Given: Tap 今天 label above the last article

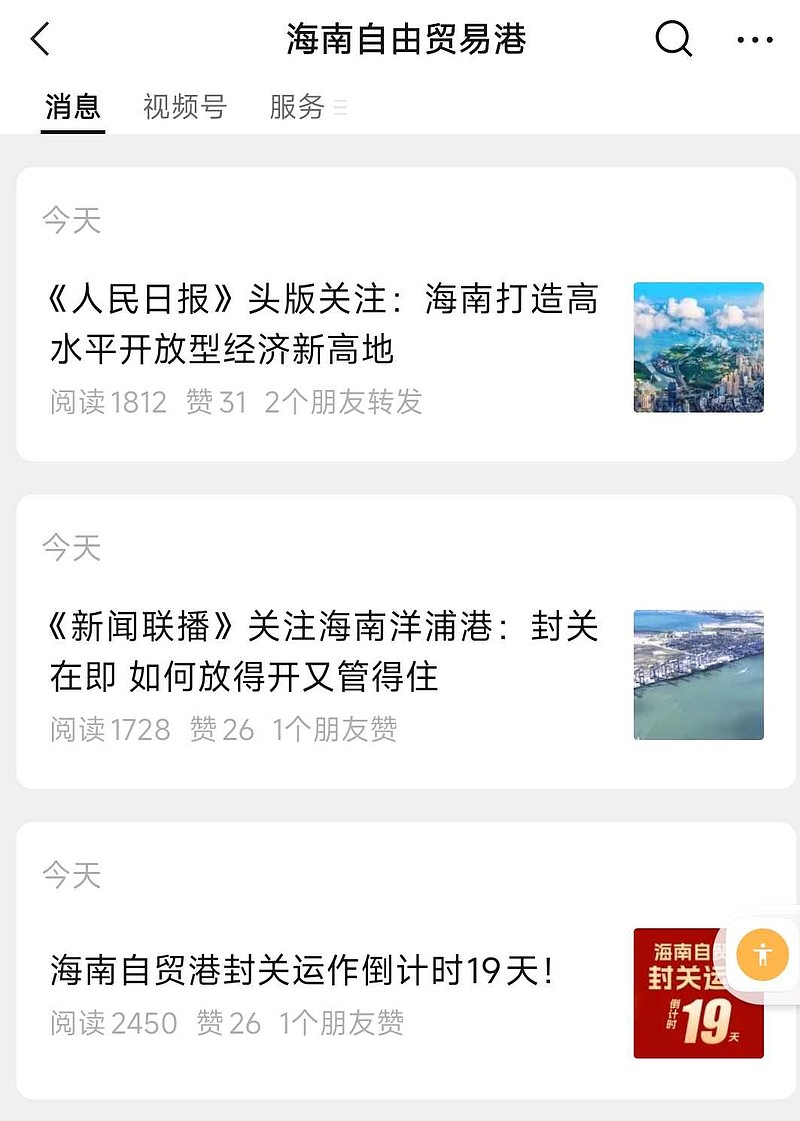Looking at the screenshot, I should tap(71, 873).
